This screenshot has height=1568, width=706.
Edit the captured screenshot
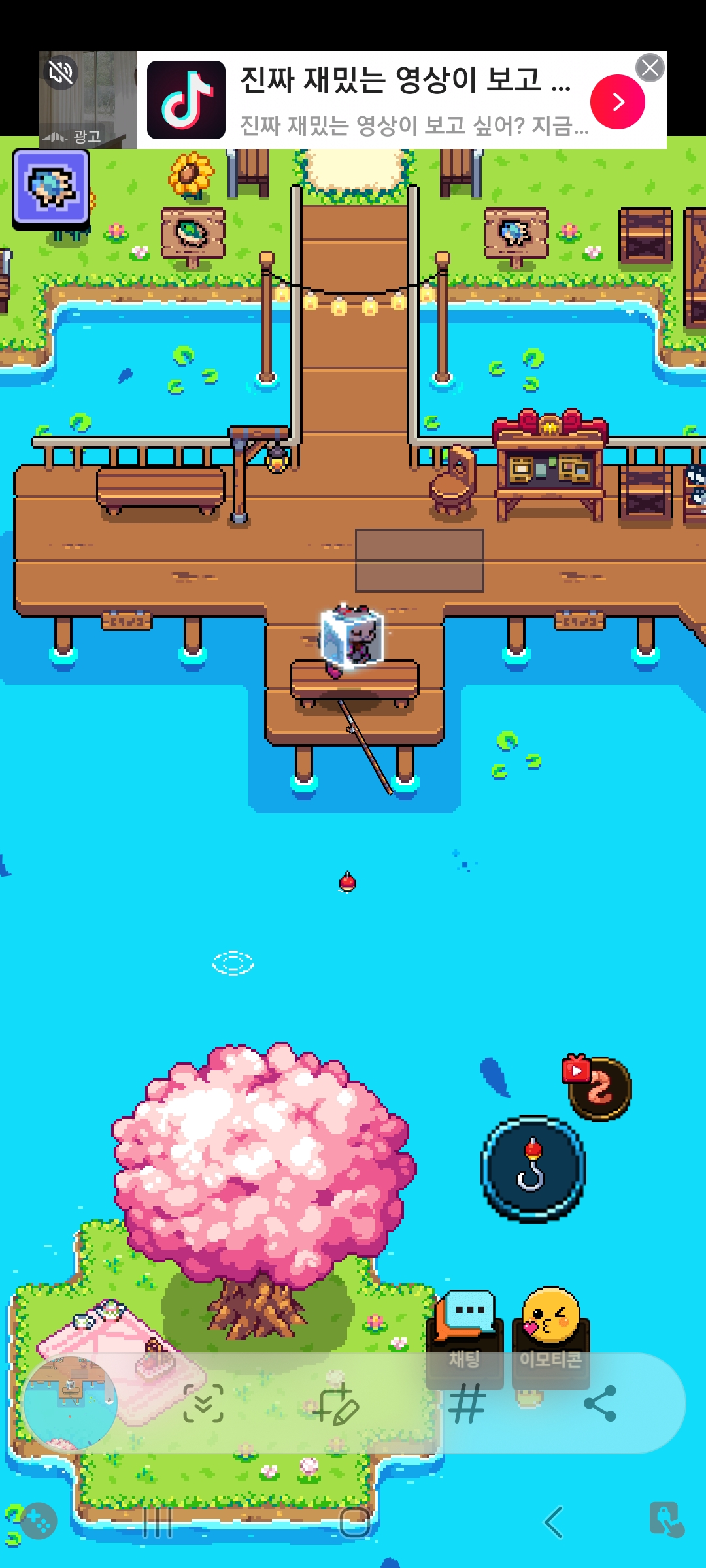tap(336, 1403)
